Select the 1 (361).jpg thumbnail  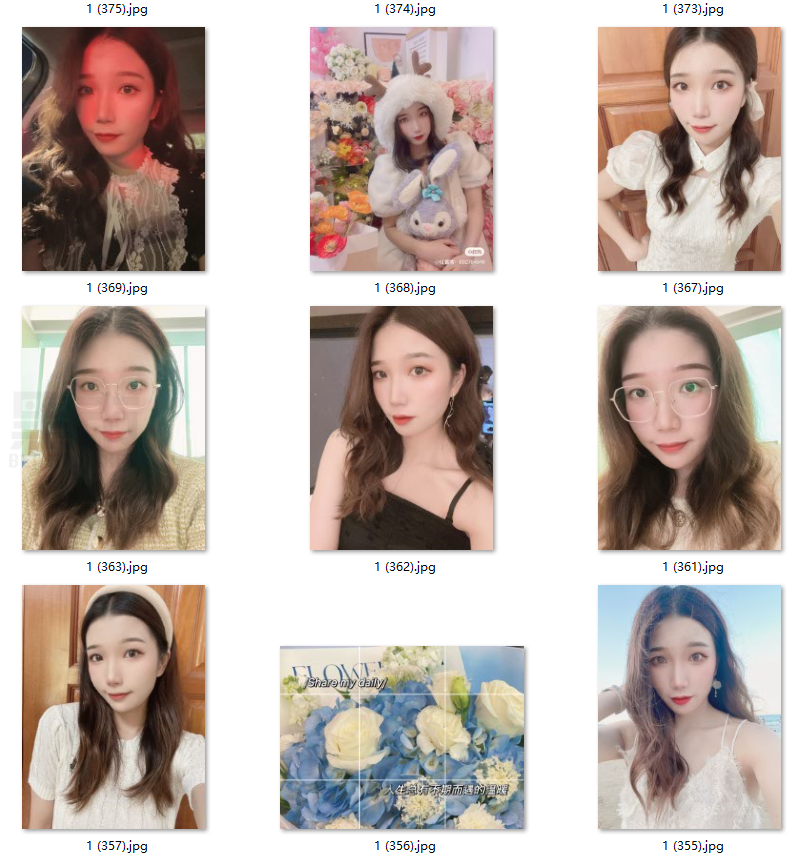point(689,428)
